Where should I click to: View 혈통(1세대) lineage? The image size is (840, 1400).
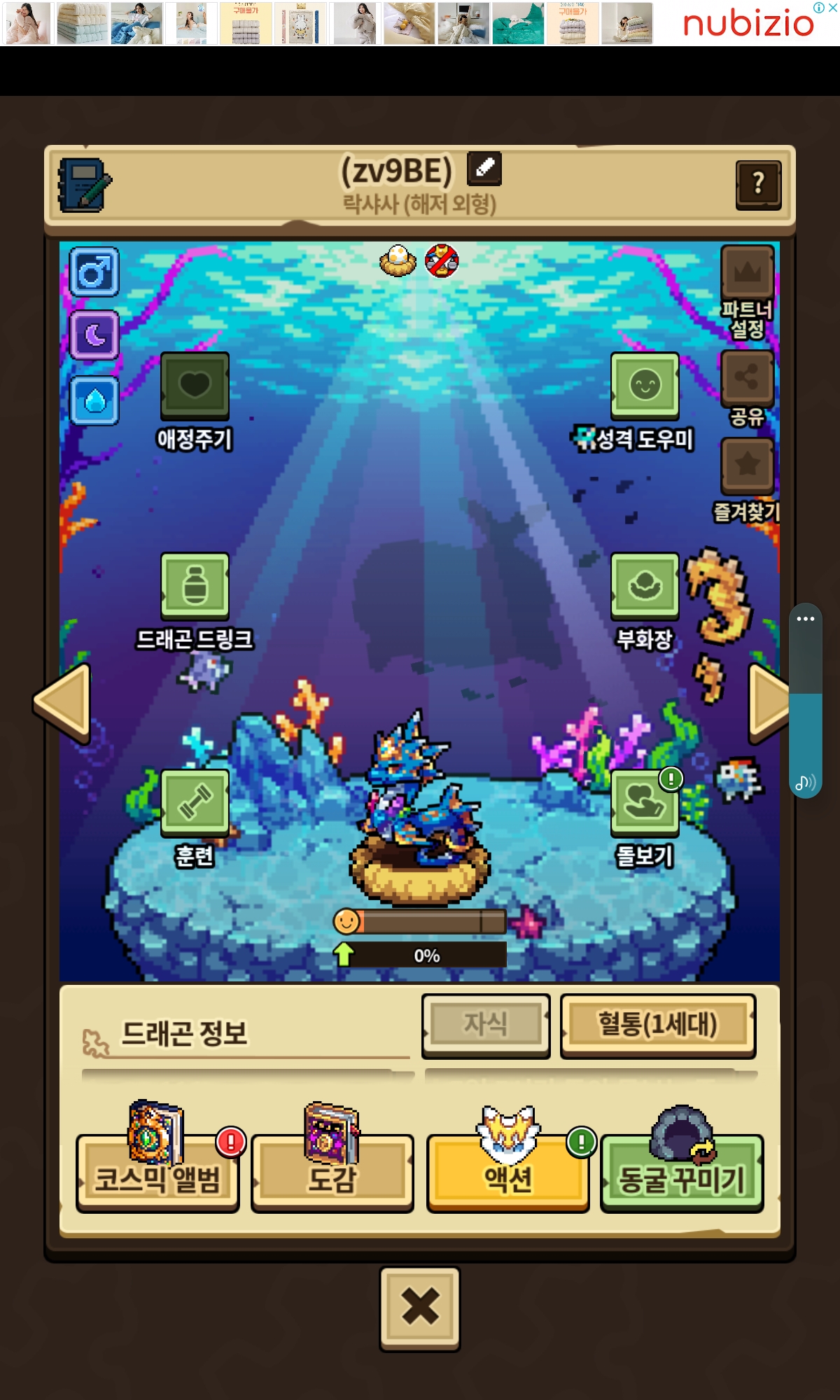pos(657,1025)
